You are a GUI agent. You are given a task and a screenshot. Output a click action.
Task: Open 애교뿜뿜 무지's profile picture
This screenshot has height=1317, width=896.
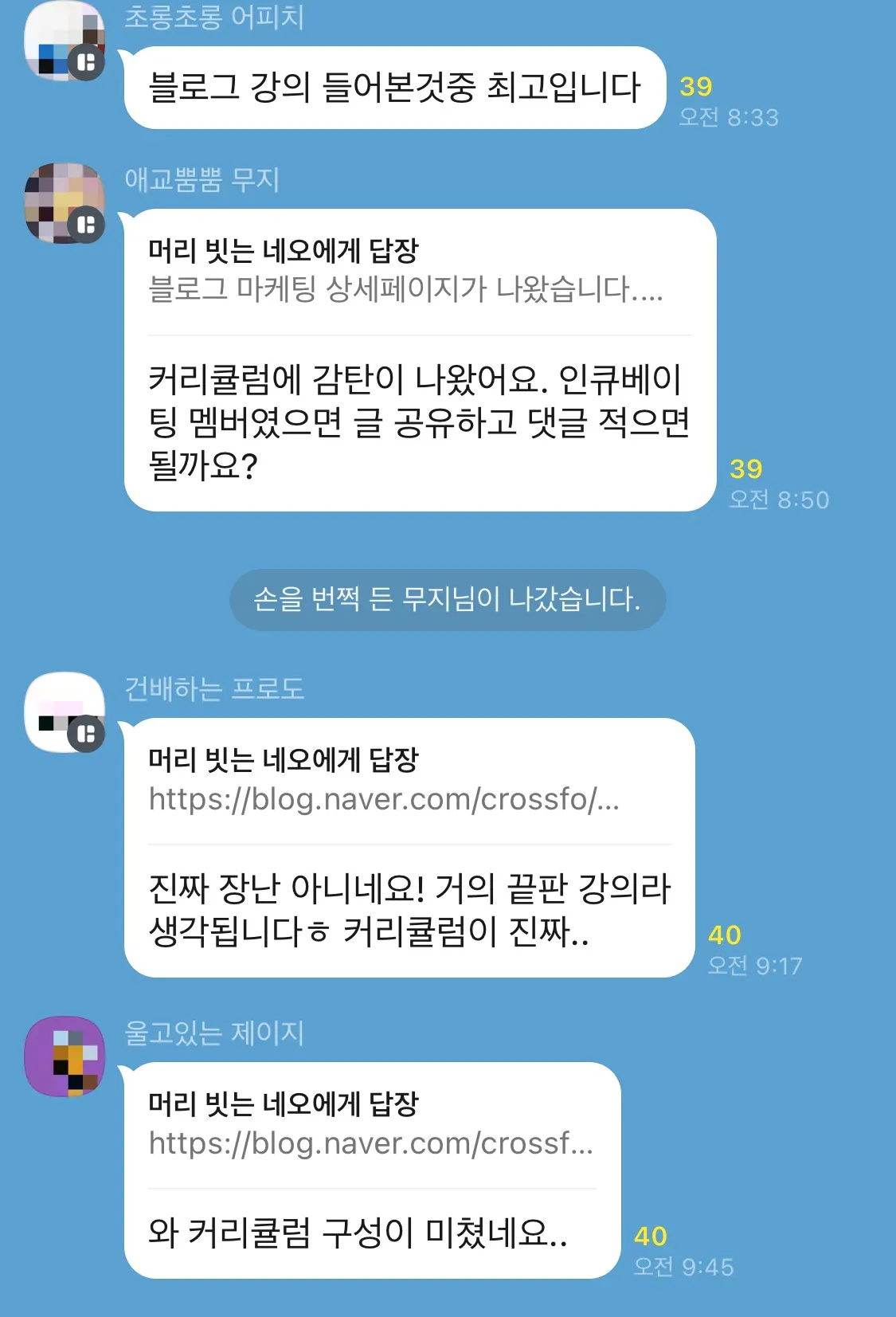tap(64, 203)
